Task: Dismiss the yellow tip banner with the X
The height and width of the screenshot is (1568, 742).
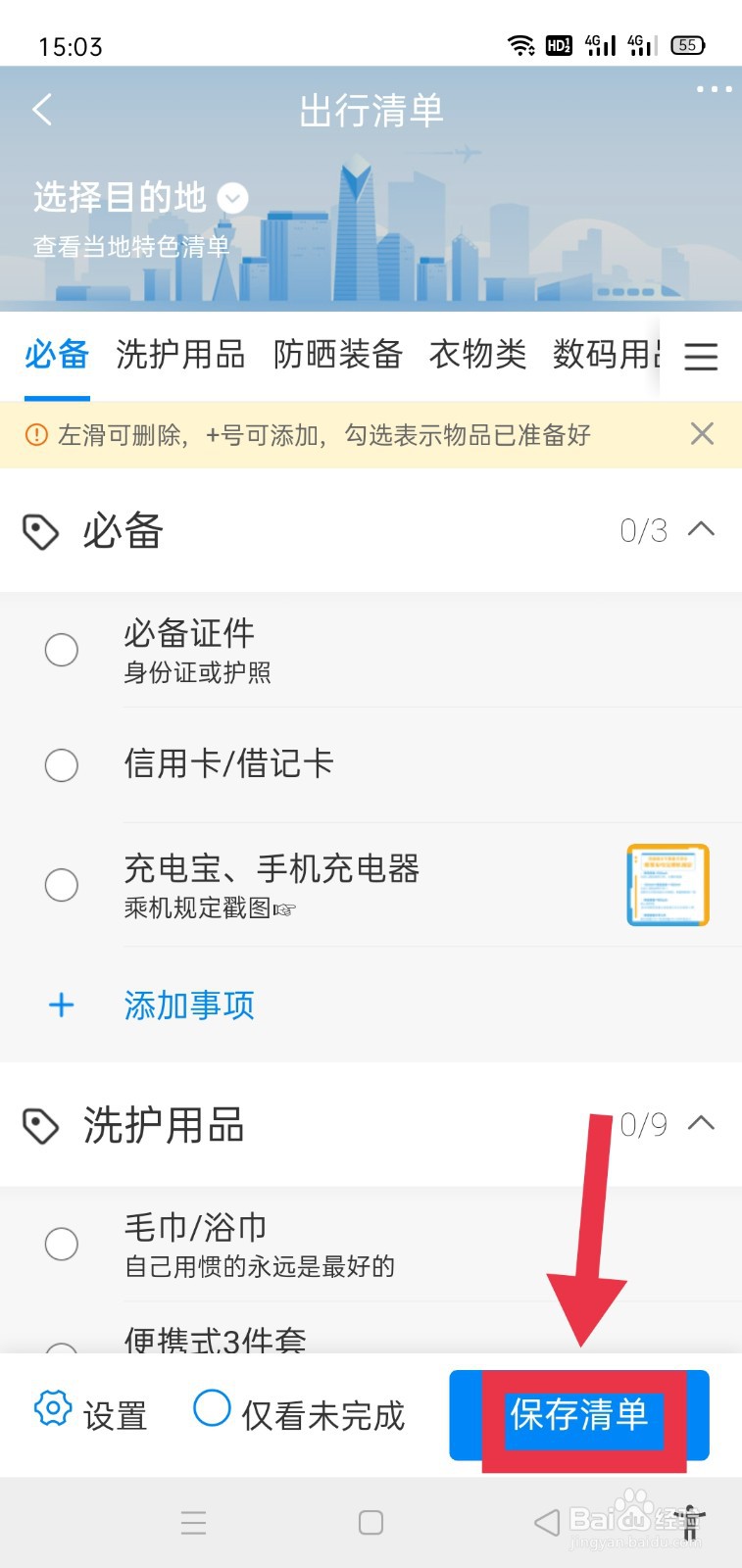Action: point(702,433)
